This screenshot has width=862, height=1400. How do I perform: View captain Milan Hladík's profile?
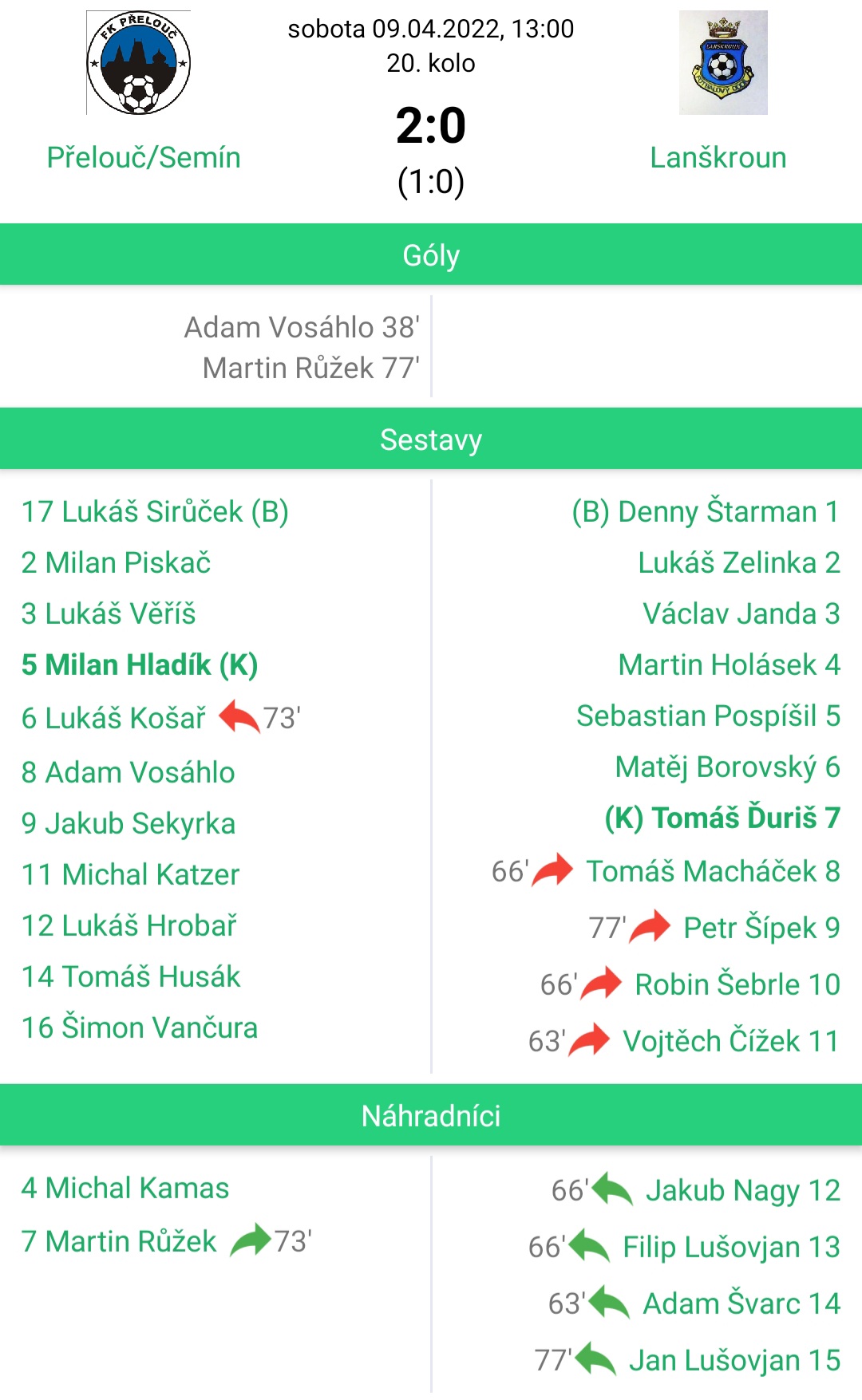click(x=140, y=665)
